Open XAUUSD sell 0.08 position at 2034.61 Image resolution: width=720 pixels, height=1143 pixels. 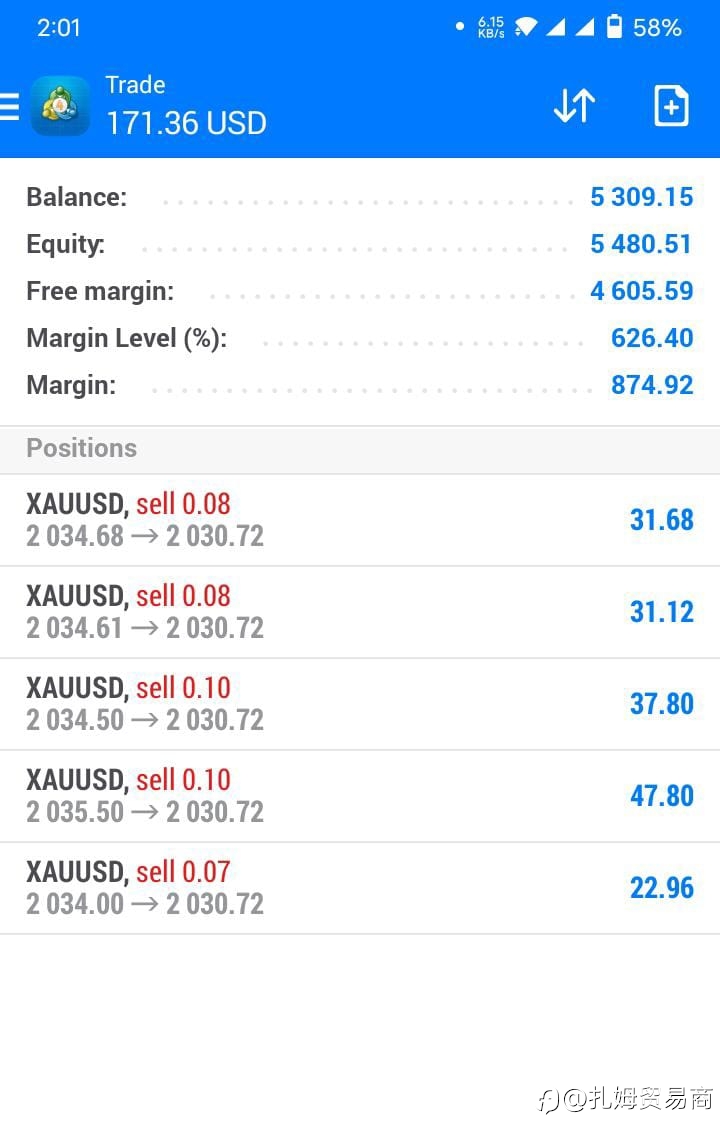(x=360, y=612)
